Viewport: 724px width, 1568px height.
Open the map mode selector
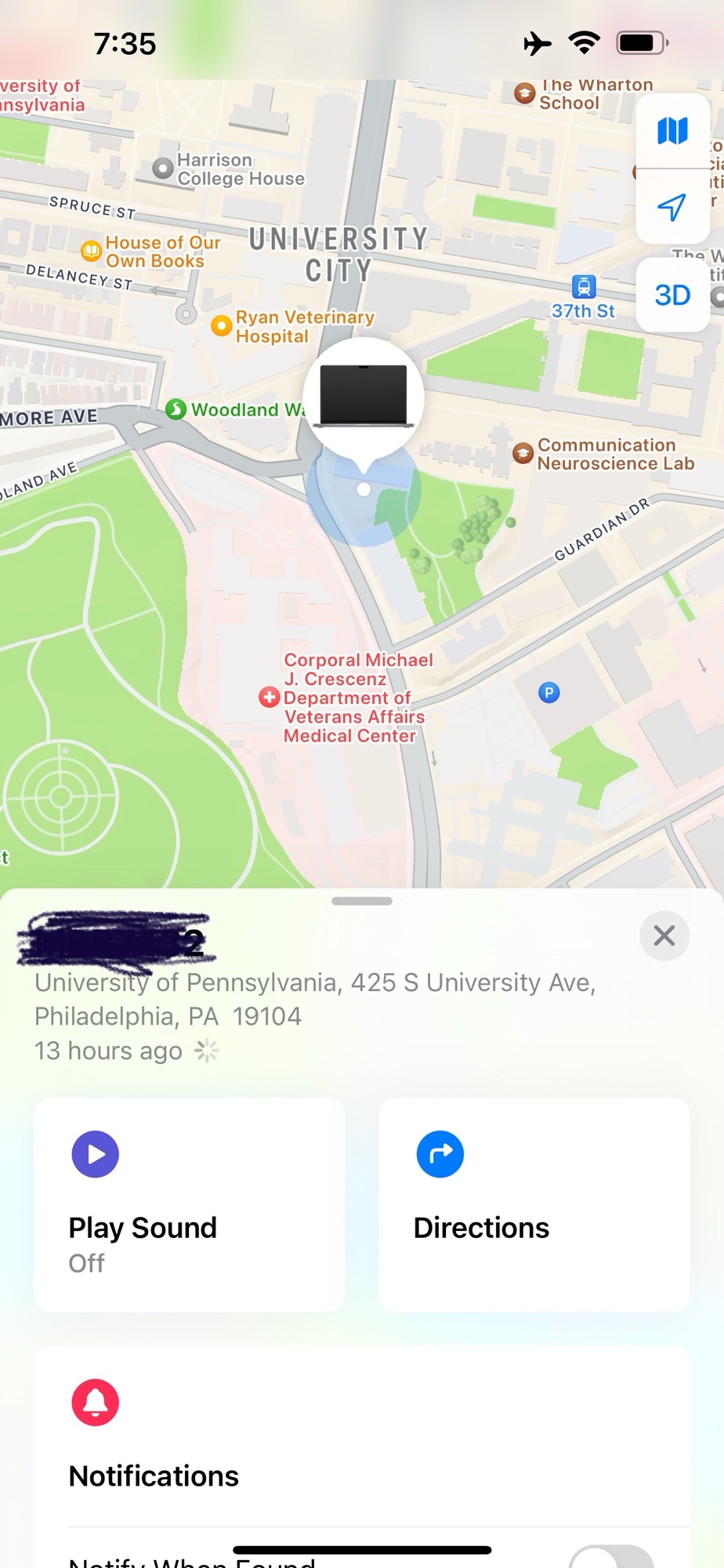pyautogui.click(x=672, y=131)
